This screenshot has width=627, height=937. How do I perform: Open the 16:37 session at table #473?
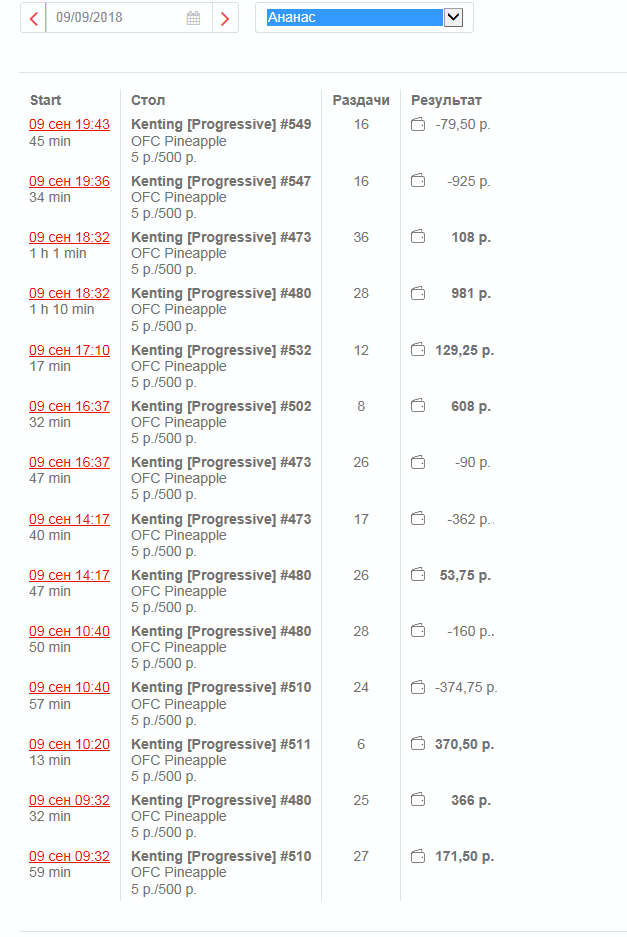[69, 462]
